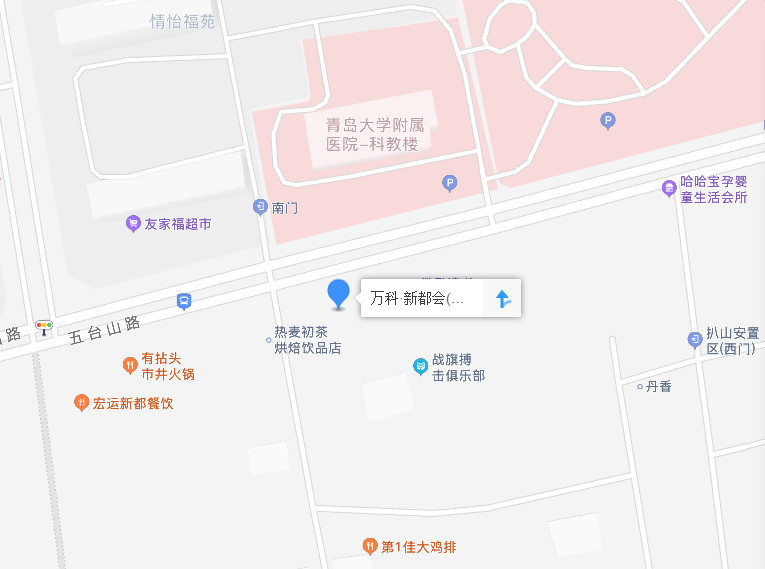
Task: Tap the blue location pin marker
Action: (339, 293)
